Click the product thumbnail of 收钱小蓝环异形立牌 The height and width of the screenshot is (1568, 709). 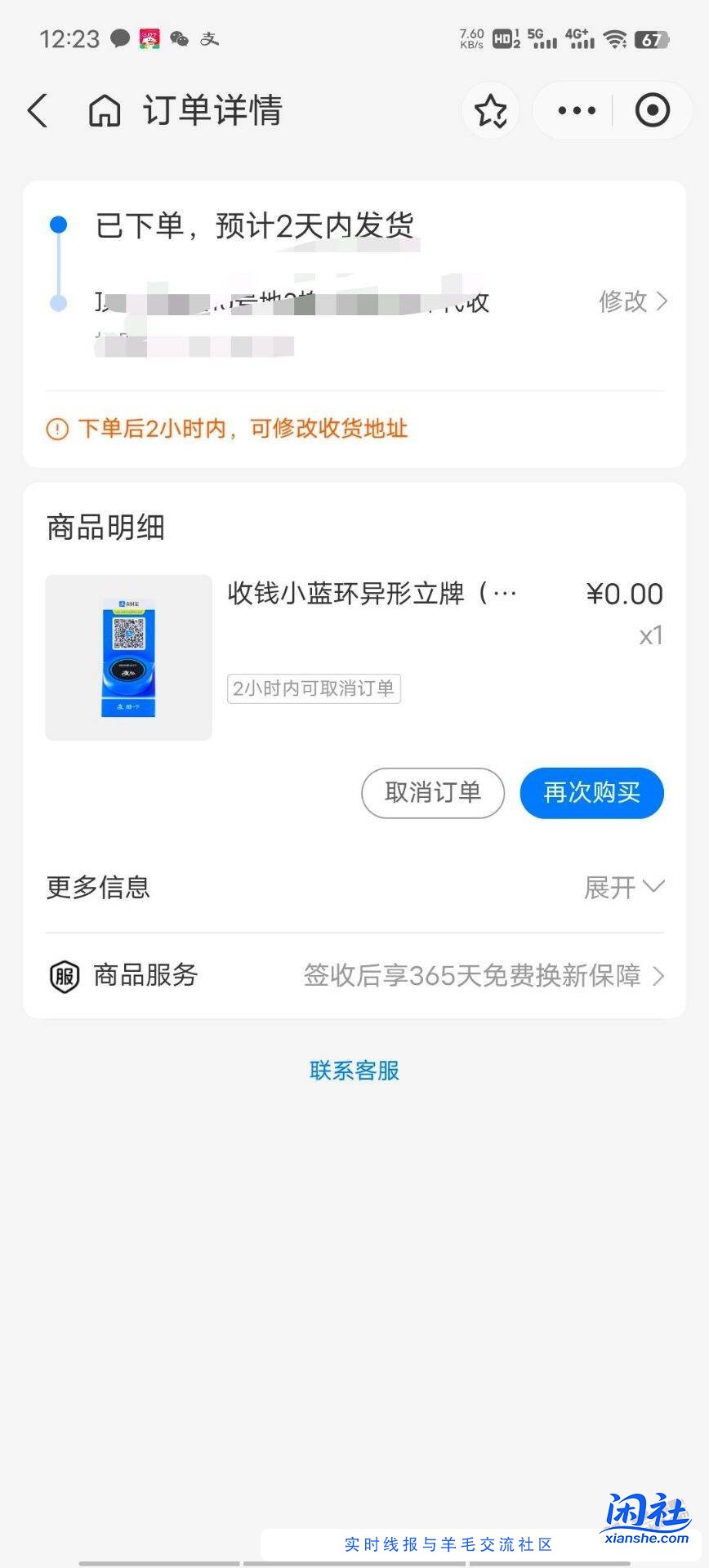tap(128, 657)
